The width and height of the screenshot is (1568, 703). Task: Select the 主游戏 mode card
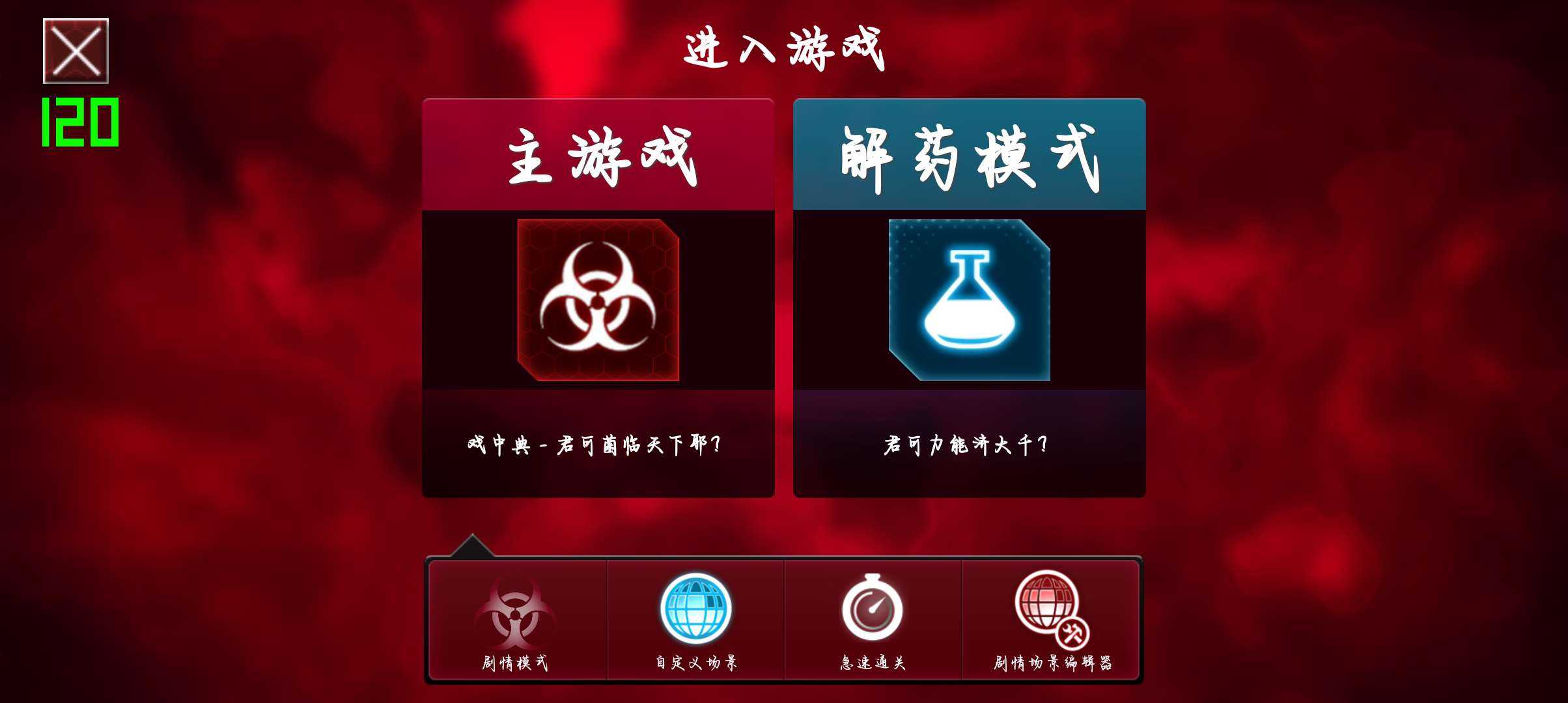[x=598, y=298]
